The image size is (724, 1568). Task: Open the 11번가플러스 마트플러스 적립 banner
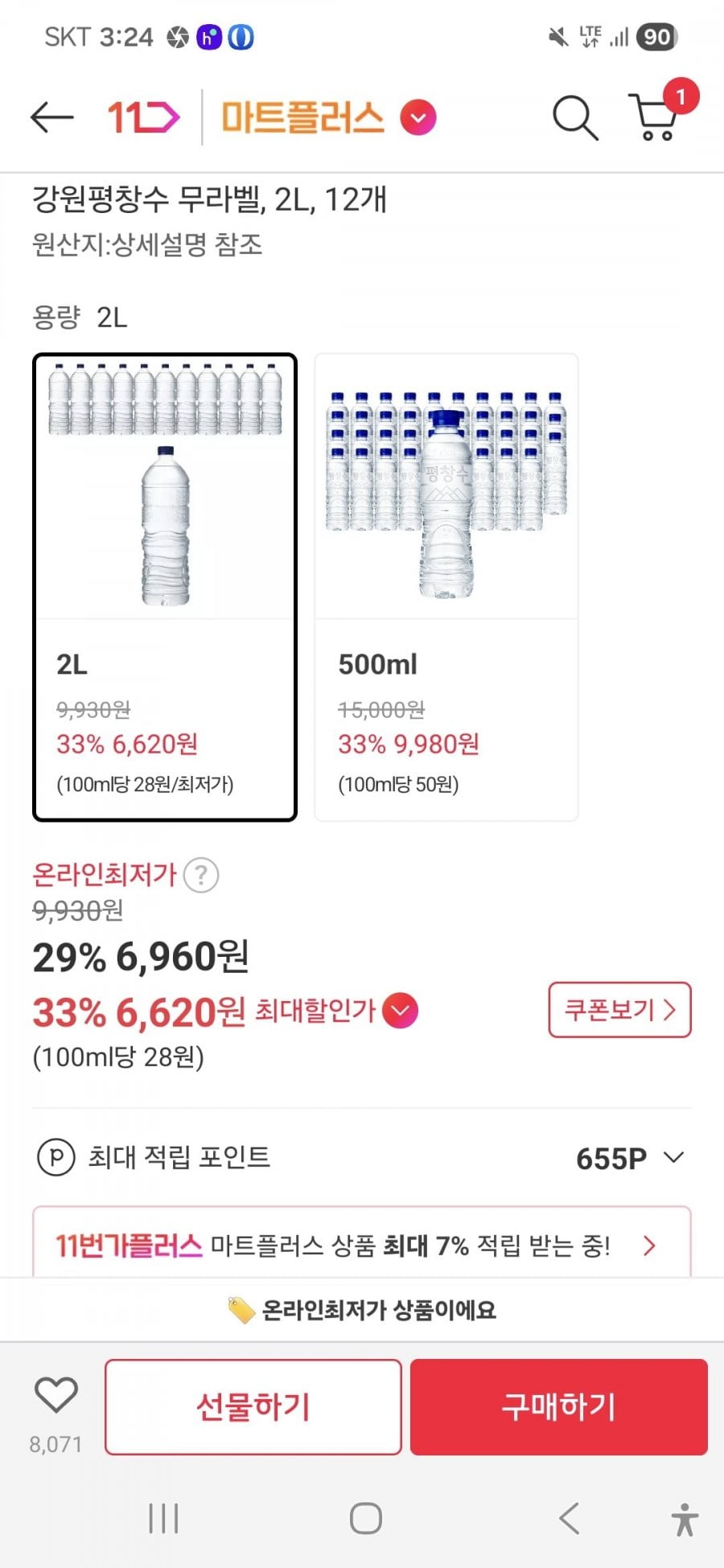click(362, 1246)
